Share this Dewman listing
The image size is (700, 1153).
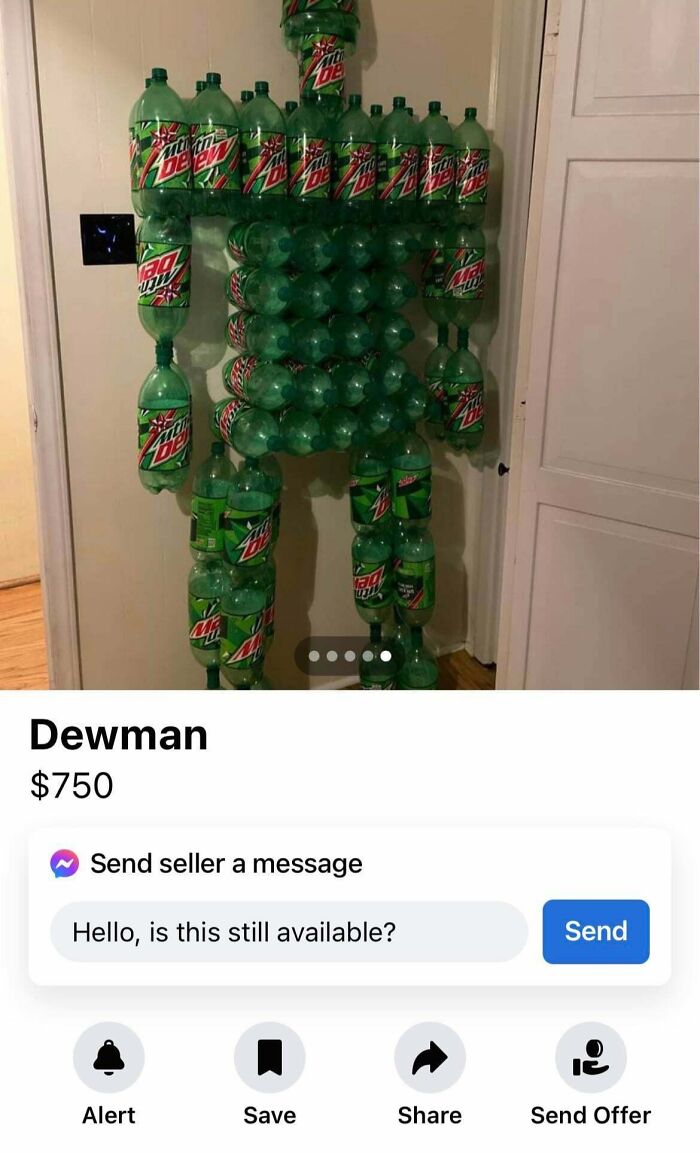click(x=429, y=1058)
